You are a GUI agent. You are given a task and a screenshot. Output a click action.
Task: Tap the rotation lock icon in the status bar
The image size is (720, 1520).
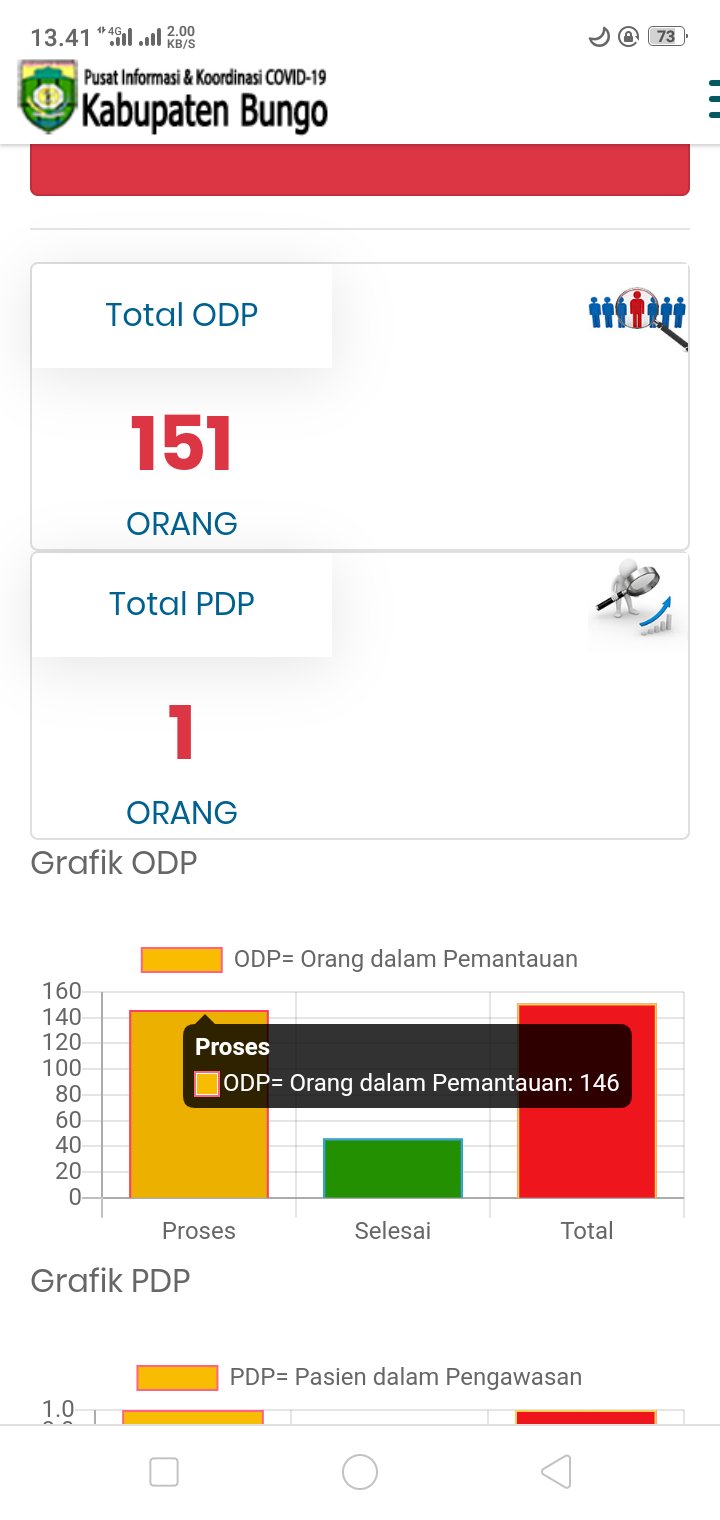[628, 36]
